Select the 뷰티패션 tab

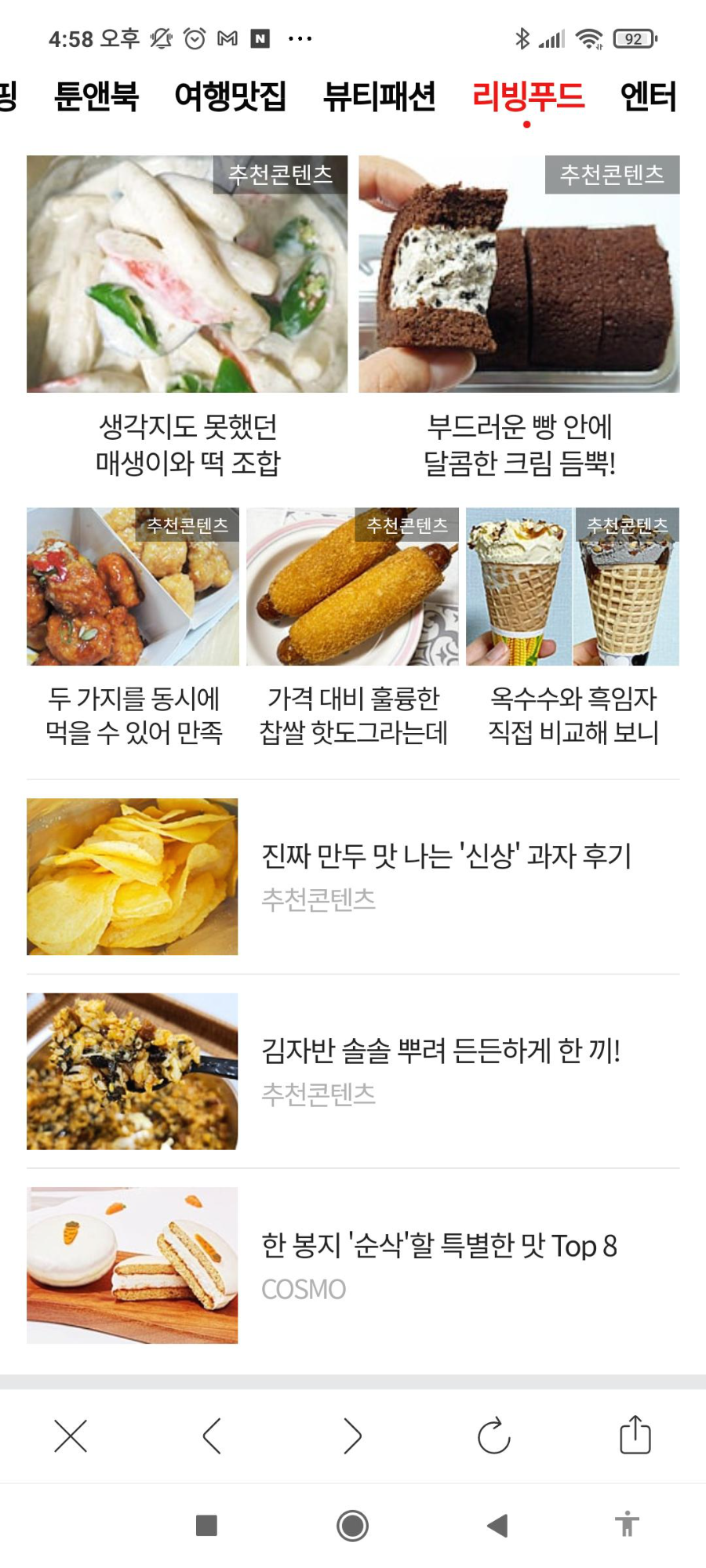pyautogui.click(x=379, y=96)
